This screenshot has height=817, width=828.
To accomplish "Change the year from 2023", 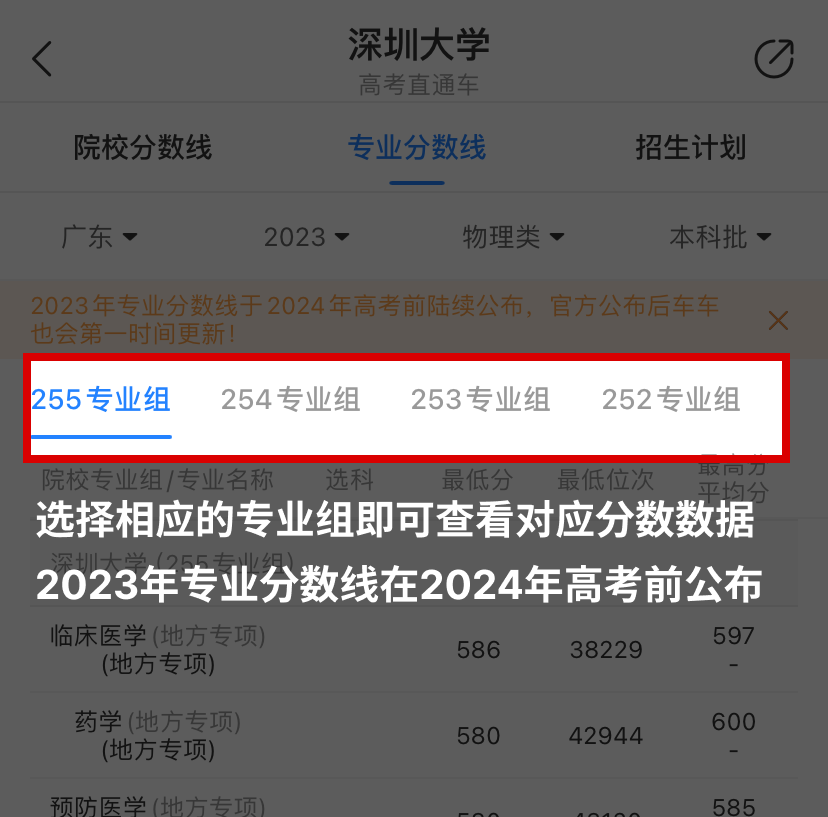I will (306, 237).
